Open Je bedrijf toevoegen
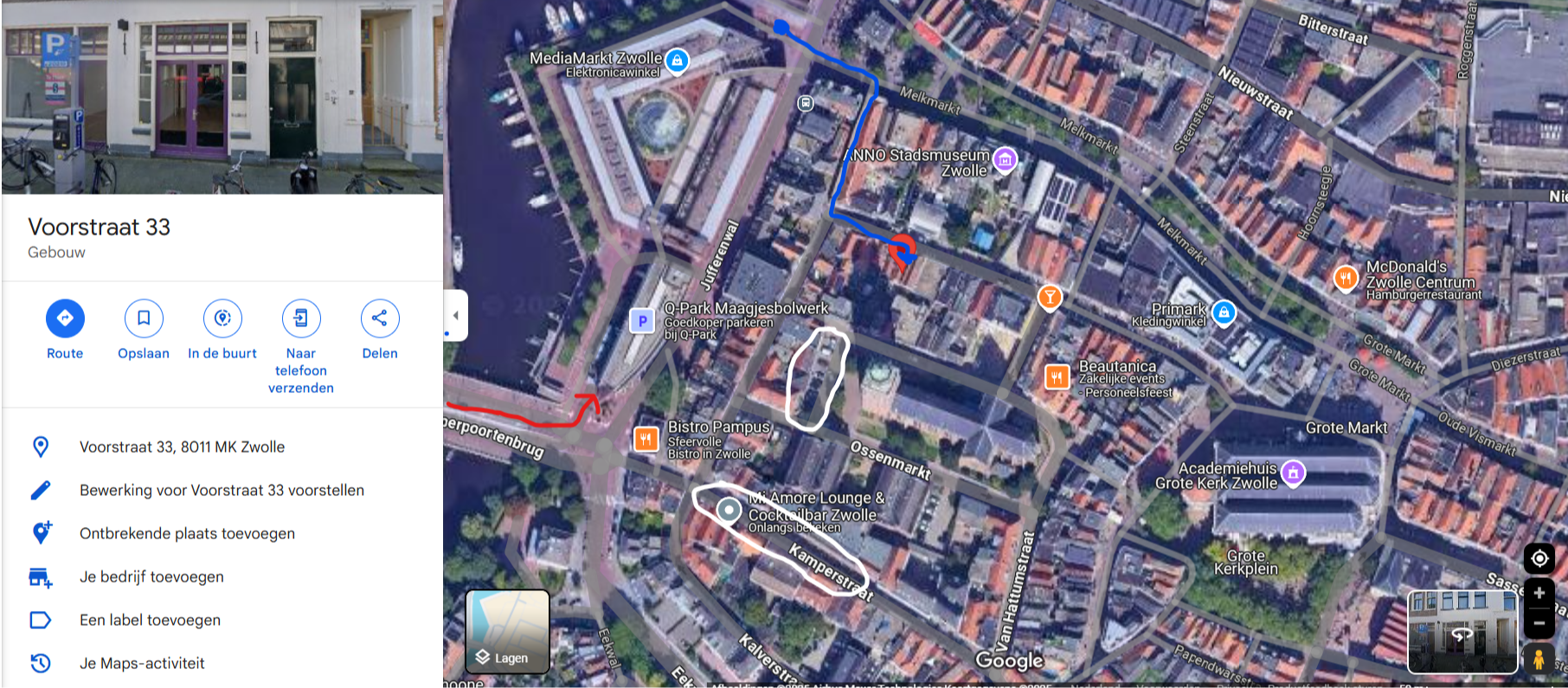This screenshot has height=688, width=1568. (x=151, y=576)
